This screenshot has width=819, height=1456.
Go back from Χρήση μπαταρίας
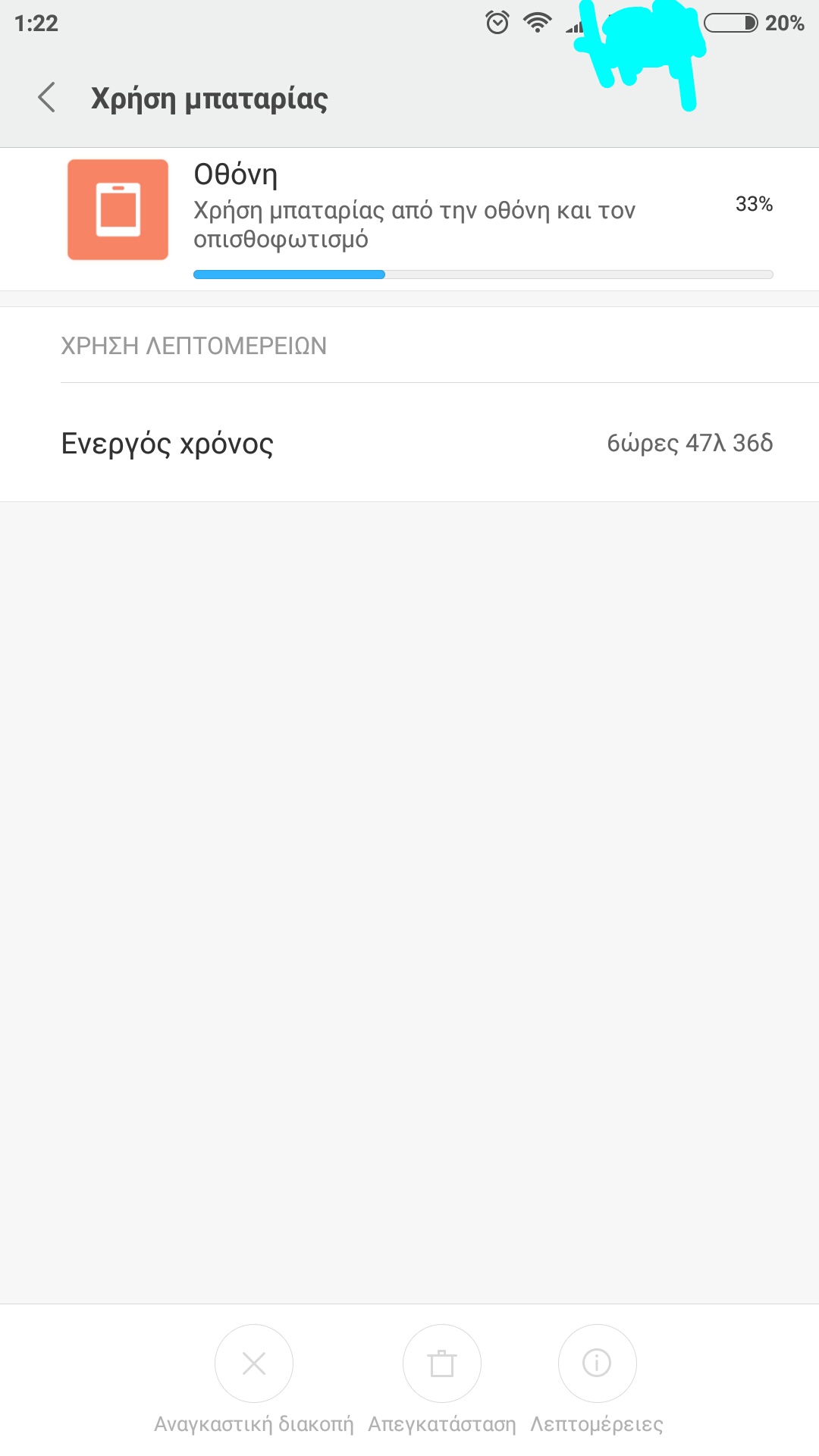tap(47, 98)
